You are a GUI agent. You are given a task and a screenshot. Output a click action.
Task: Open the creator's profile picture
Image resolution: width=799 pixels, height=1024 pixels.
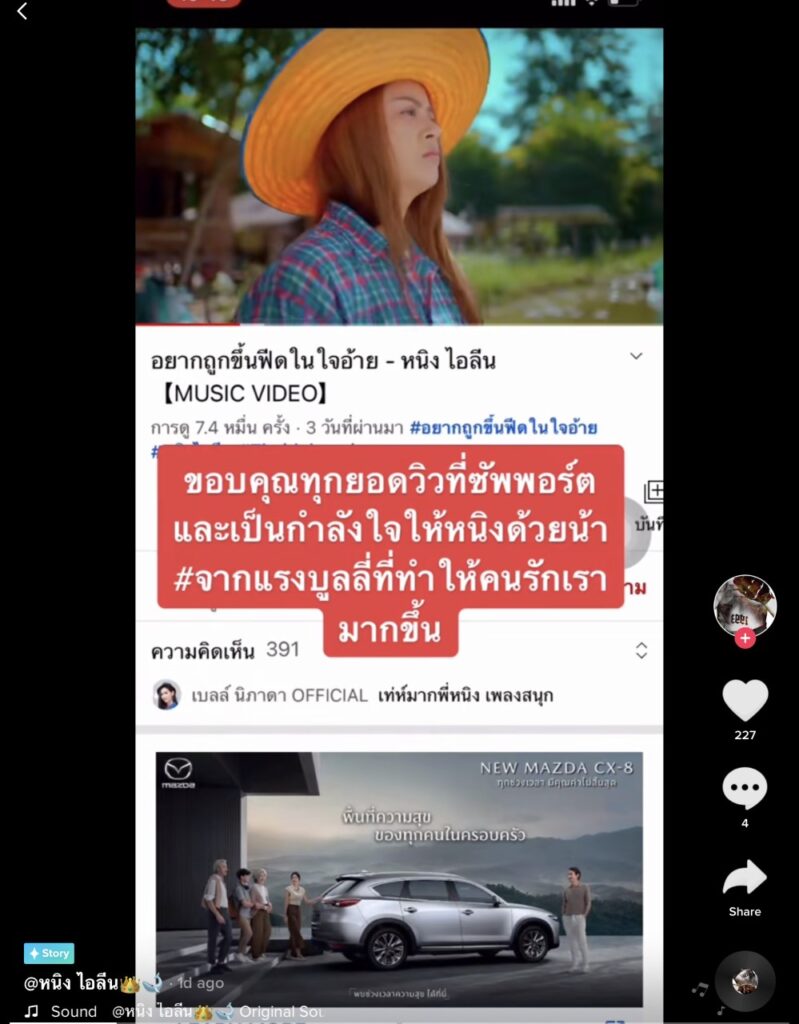(744, 604)
